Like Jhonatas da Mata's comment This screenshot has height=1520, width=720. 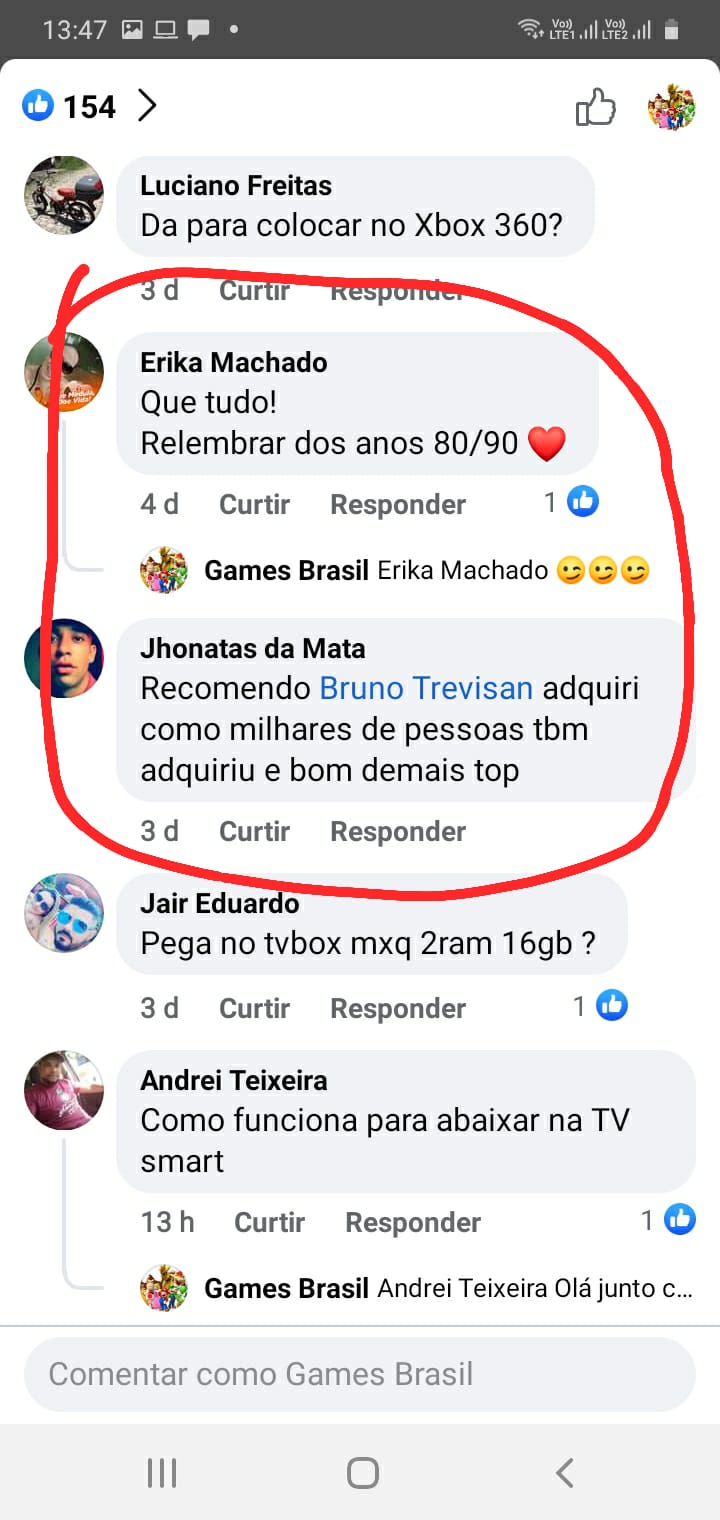[x=254, y=831]
